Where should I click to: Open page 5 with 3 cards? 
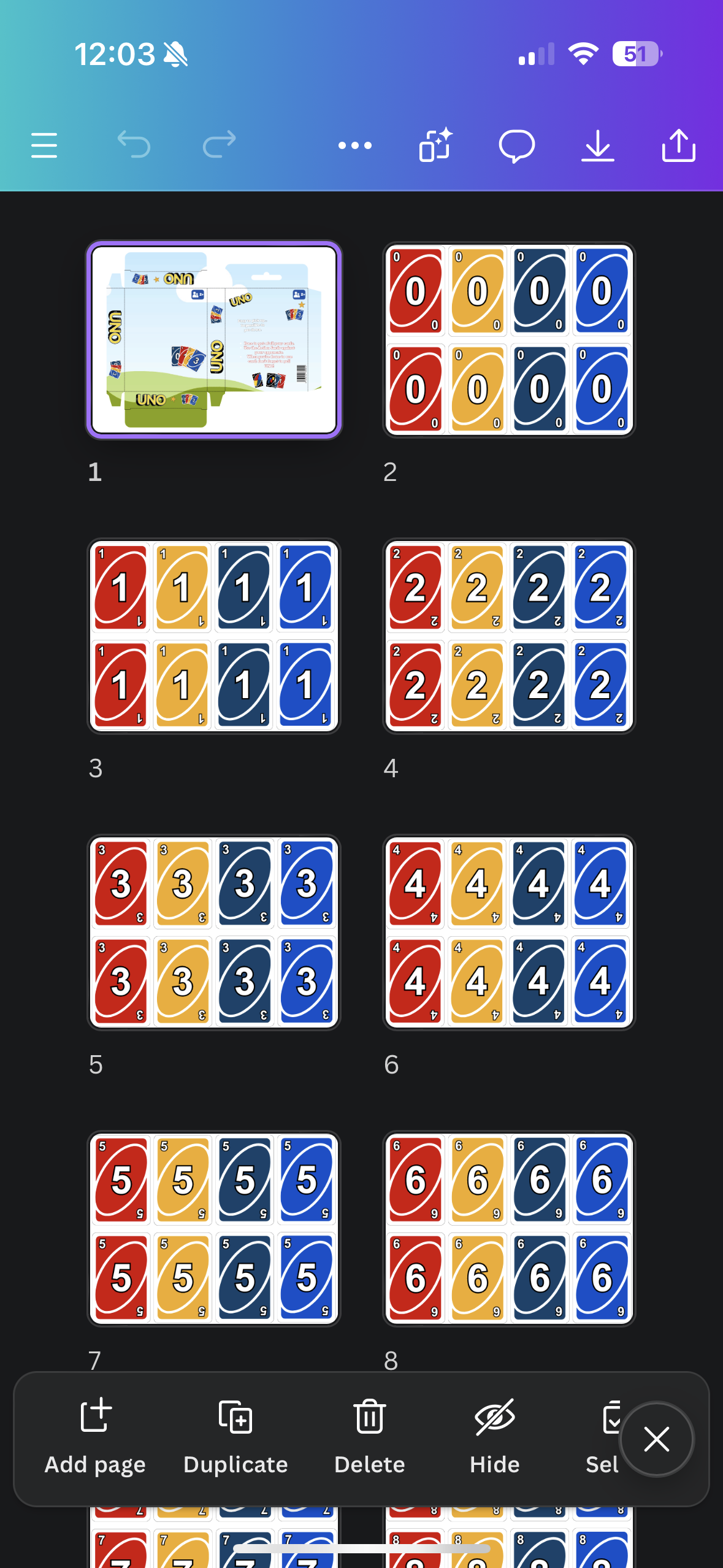point(213,932)
